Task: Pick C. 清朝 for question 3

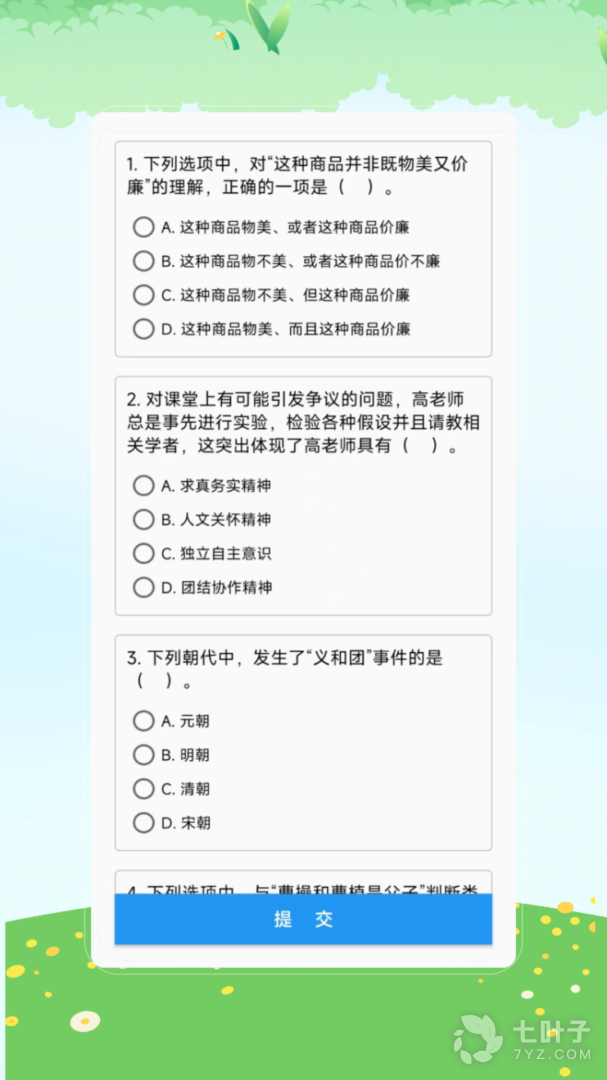Action: coord(144,789)
